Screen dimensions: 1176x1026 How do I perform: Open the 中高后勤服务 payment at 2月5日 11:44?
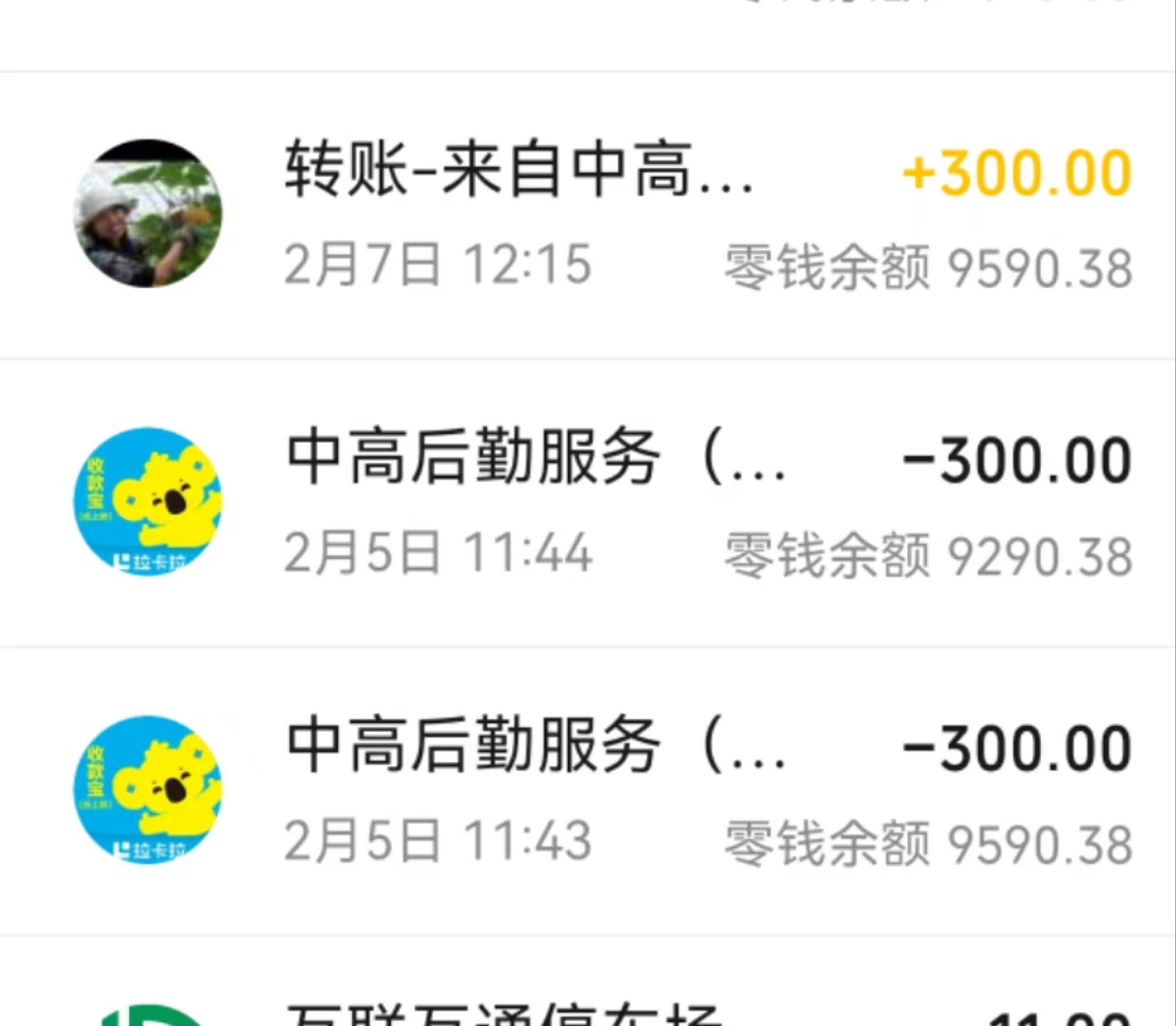point(587,502)
